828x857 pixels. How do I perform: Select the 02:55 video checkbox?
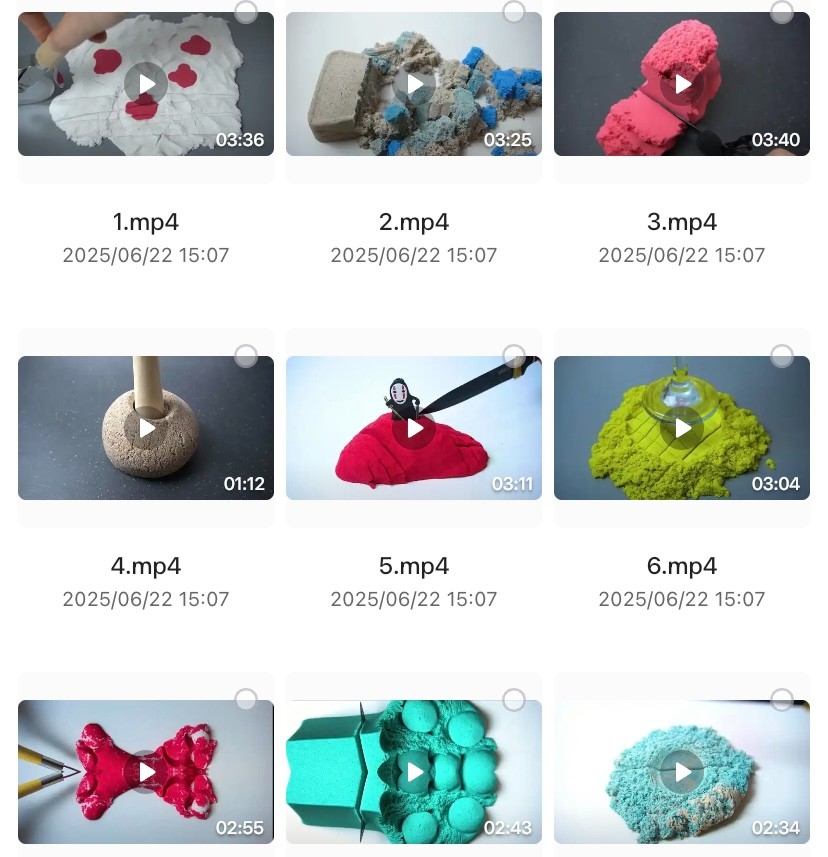pos(246,700)
